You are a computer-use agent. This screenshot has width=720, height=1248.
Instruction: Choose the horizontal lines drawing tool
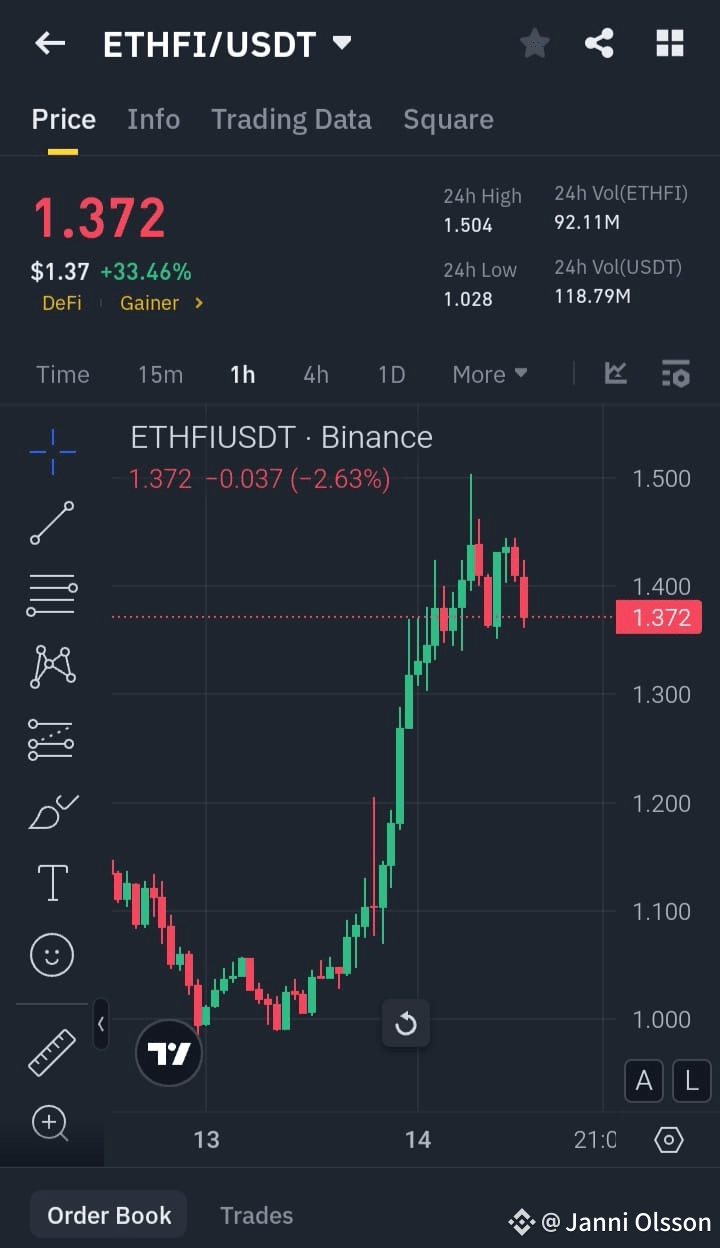(x=51, y=595)
